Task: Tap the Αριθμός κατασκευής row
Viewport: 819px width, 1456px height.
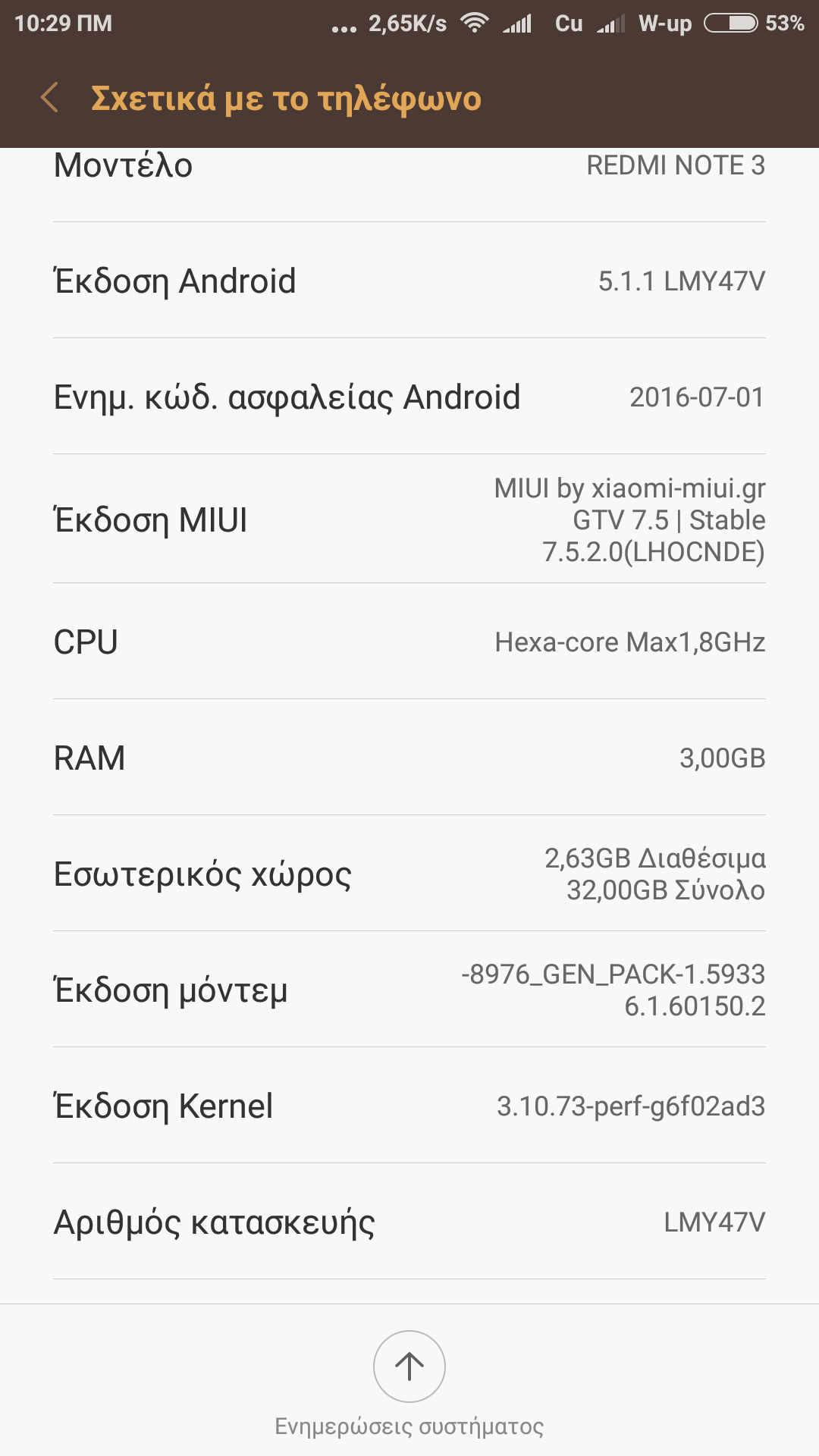Action: pos(409,1222)
